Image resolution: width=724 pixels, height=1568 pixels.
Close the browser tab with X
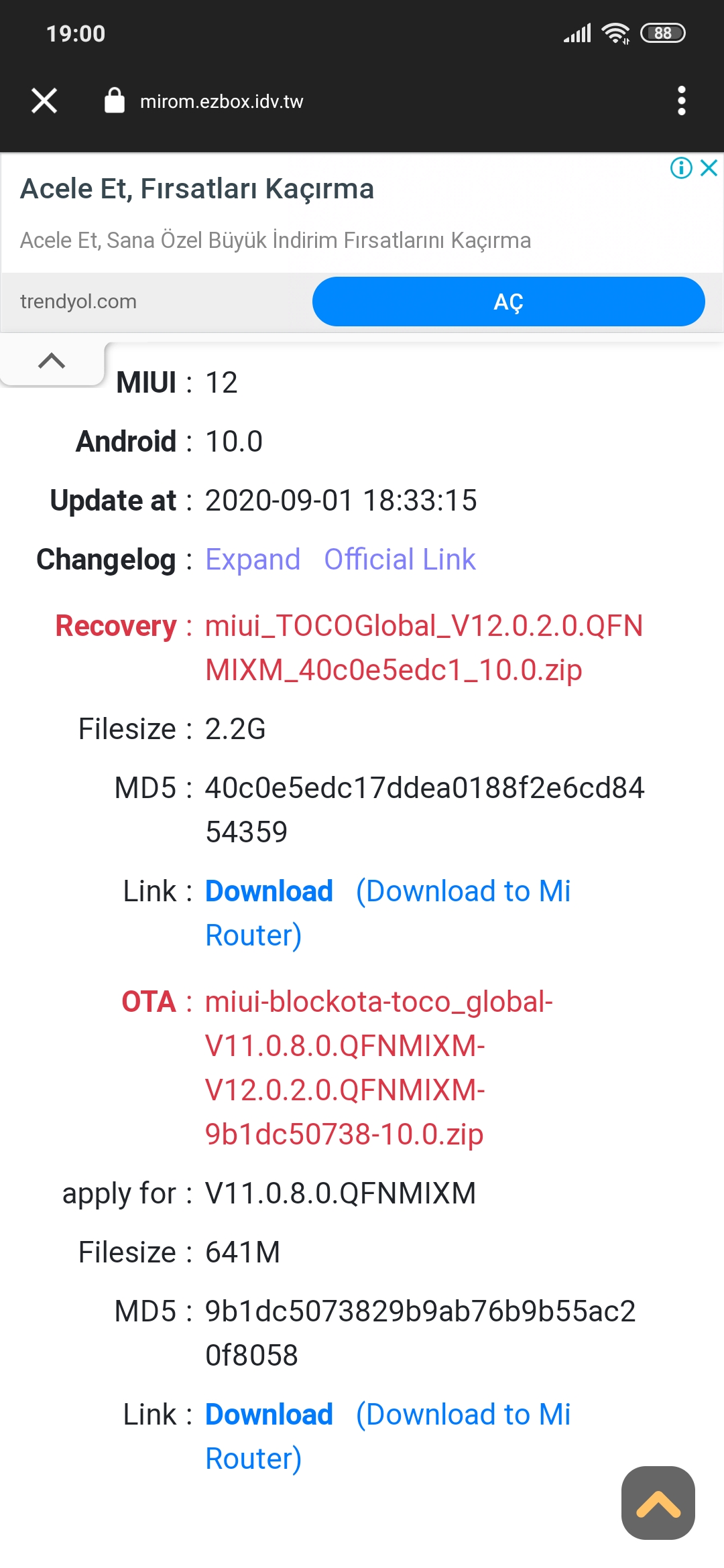[x=44, y=101]
